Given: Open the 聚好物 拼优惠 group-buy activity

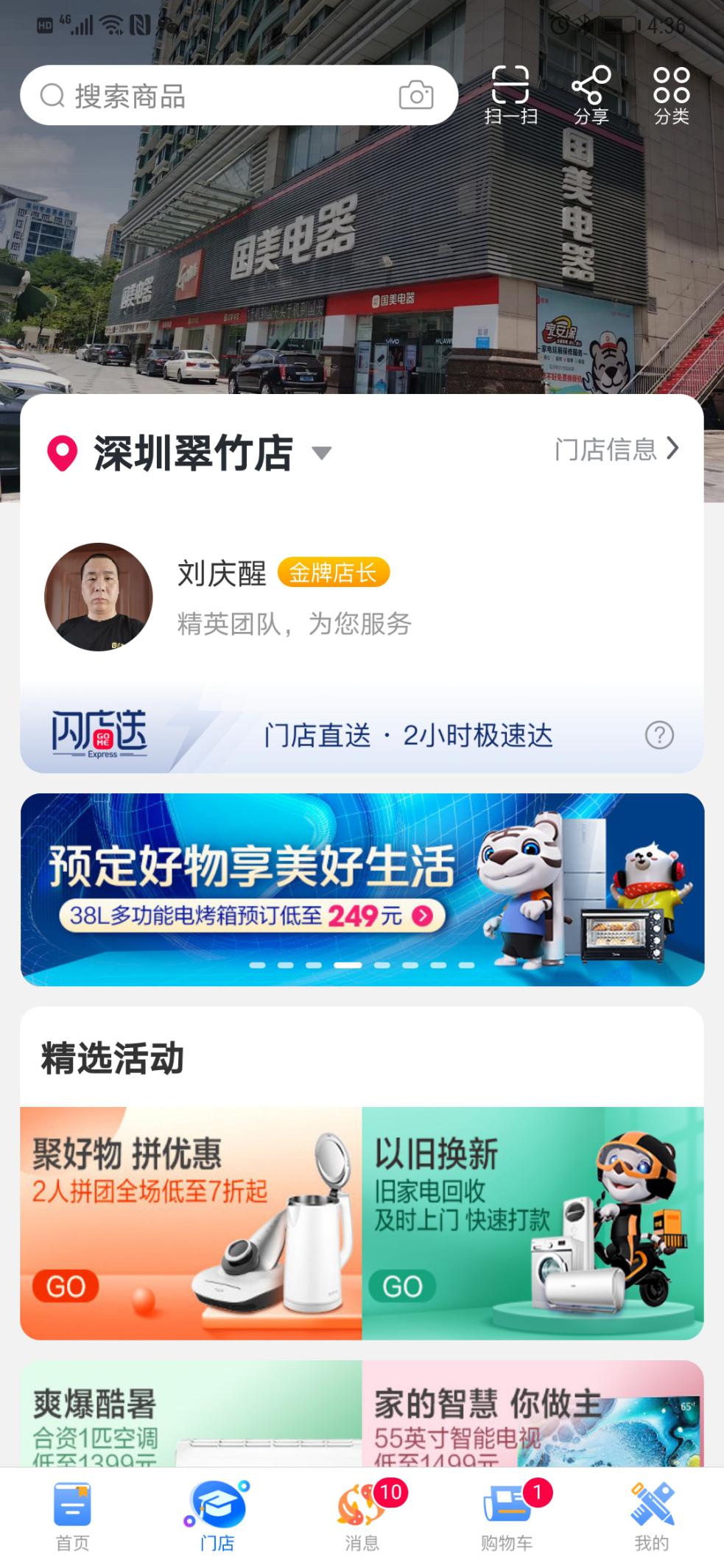Looking at the screenshot, I should 191,1223.
